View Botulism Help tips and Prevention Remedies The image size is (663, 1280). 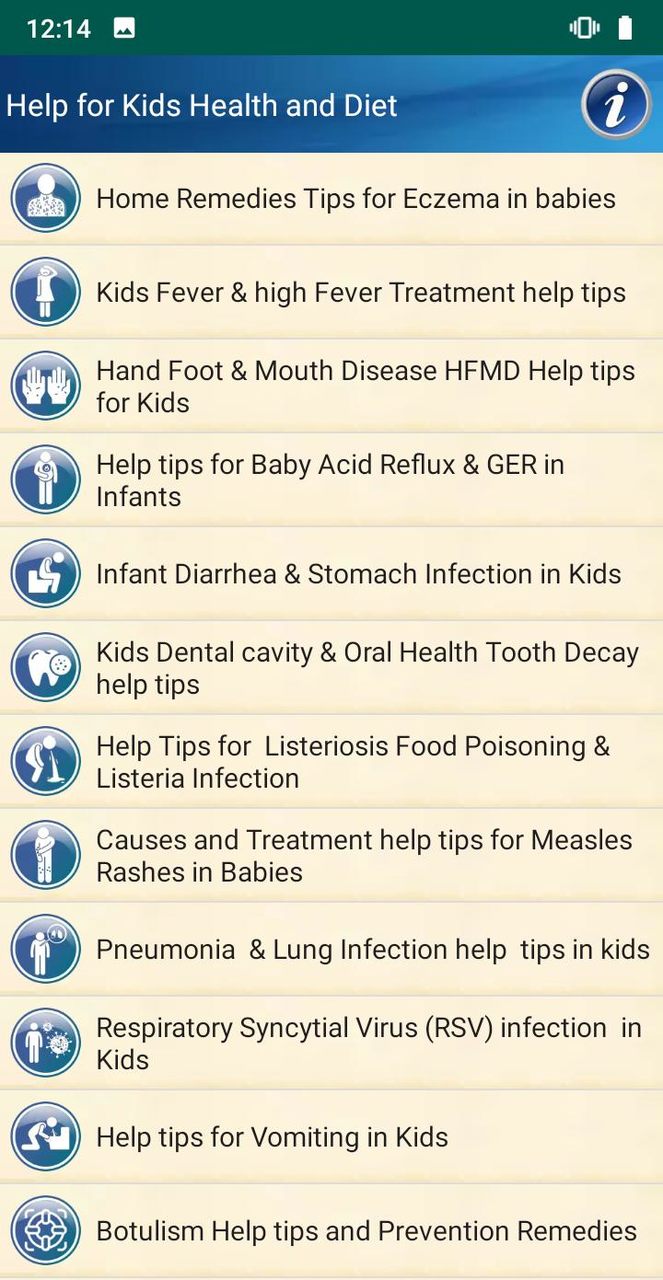tap(331, 1231)
